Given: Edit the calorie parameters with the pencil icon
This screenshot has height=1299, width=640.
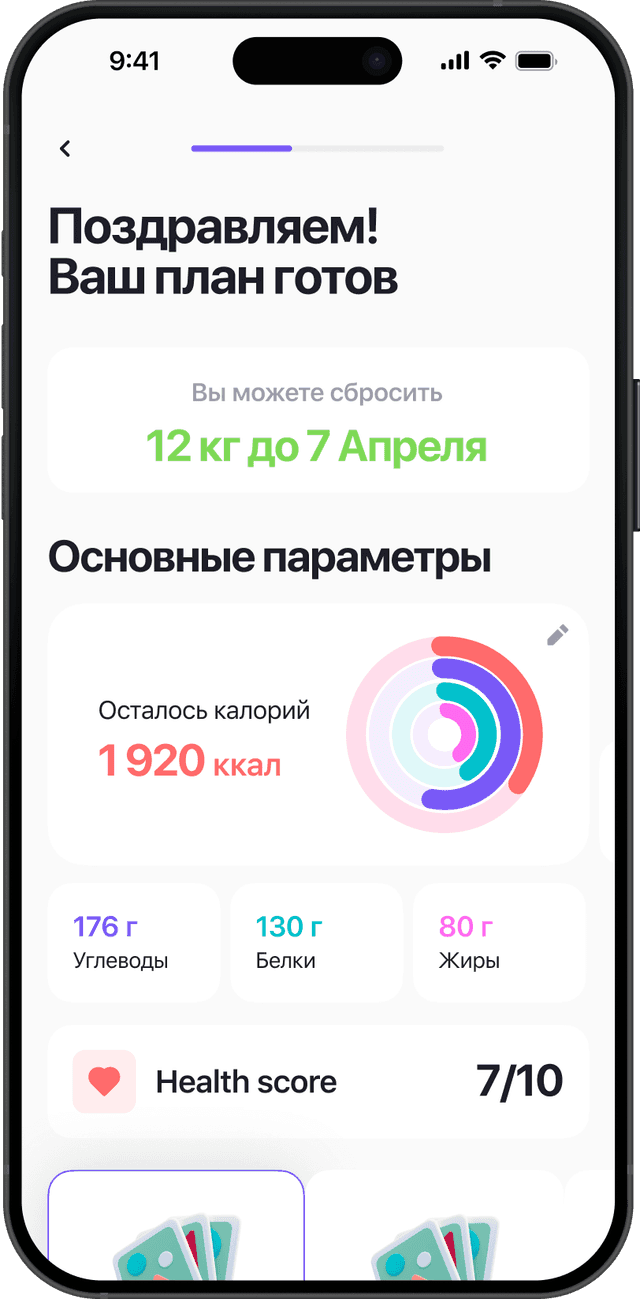Looking at the screenshot, I should click(558, 635).
